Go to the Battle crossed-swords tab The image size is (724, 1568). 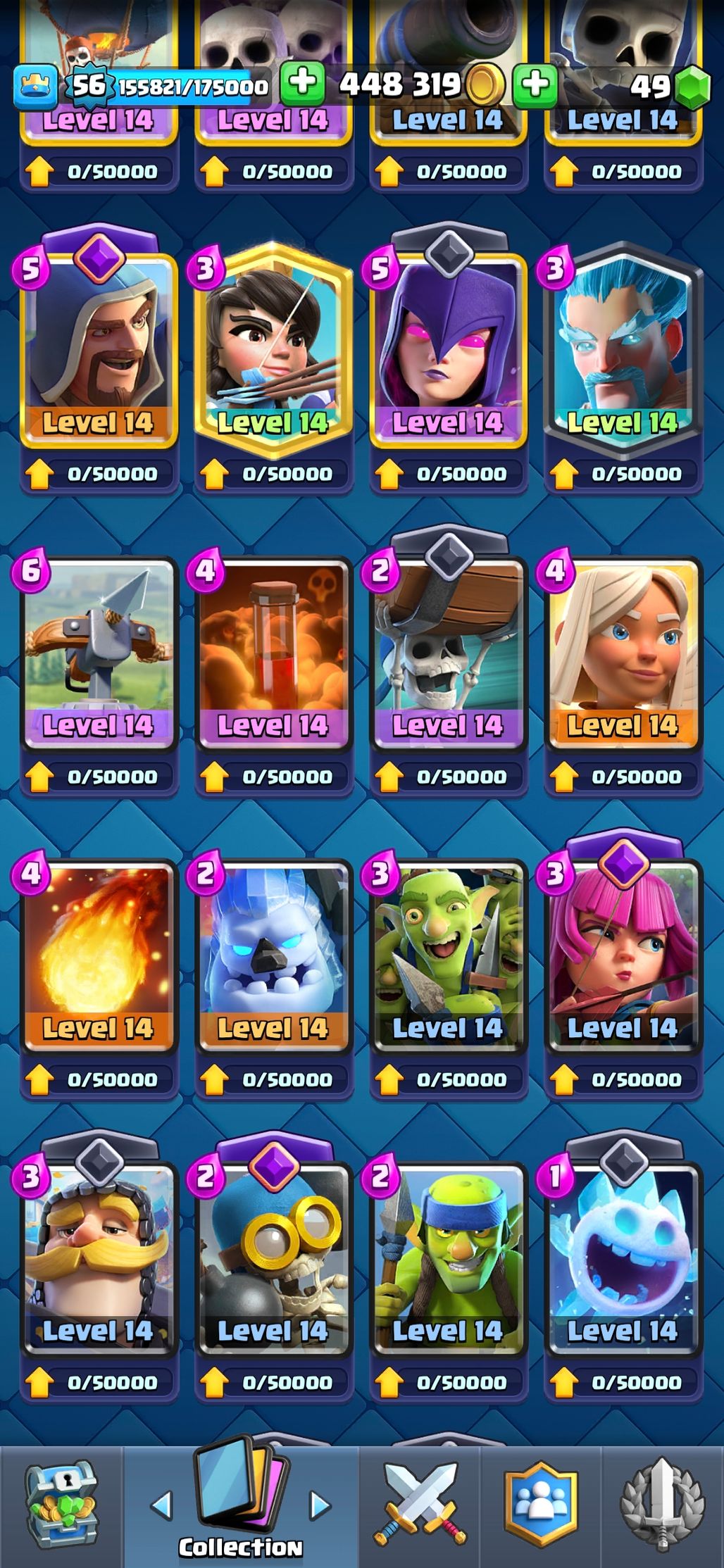point(420,1507)
